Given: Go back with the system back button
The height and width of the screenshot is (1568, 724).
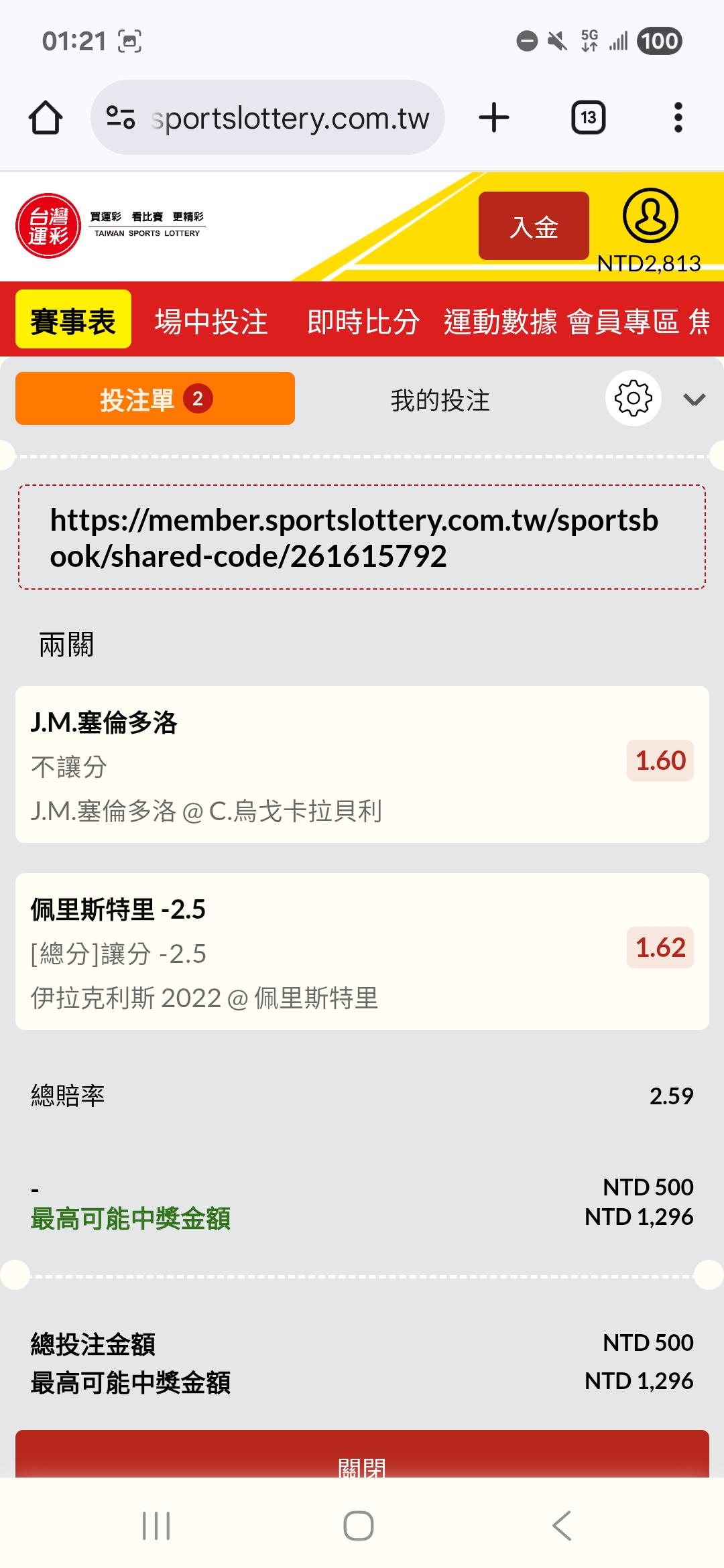Looking at the screenshot, I should tap(562, 1526).
